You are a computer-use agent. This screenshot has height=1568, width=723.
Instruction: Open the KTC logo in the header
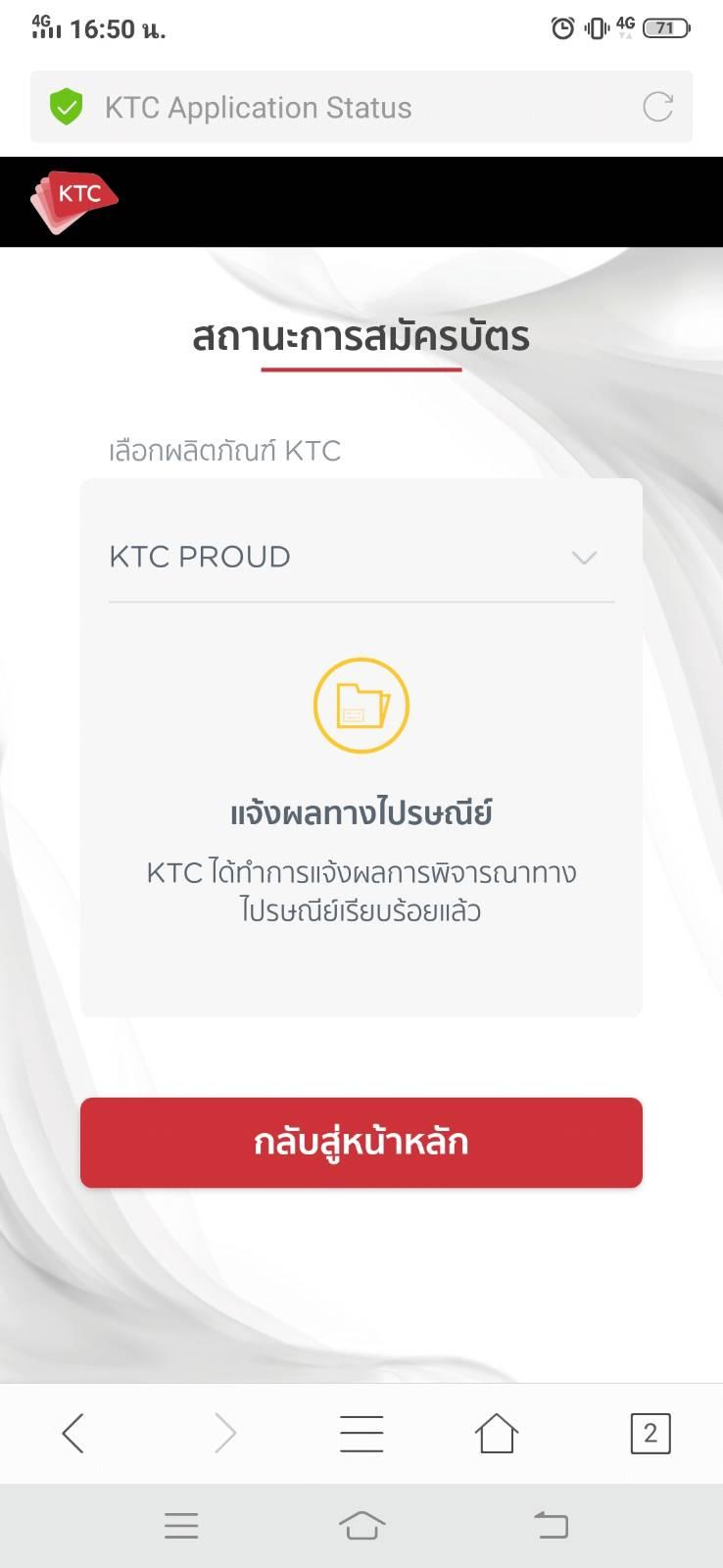pos(74,202)
